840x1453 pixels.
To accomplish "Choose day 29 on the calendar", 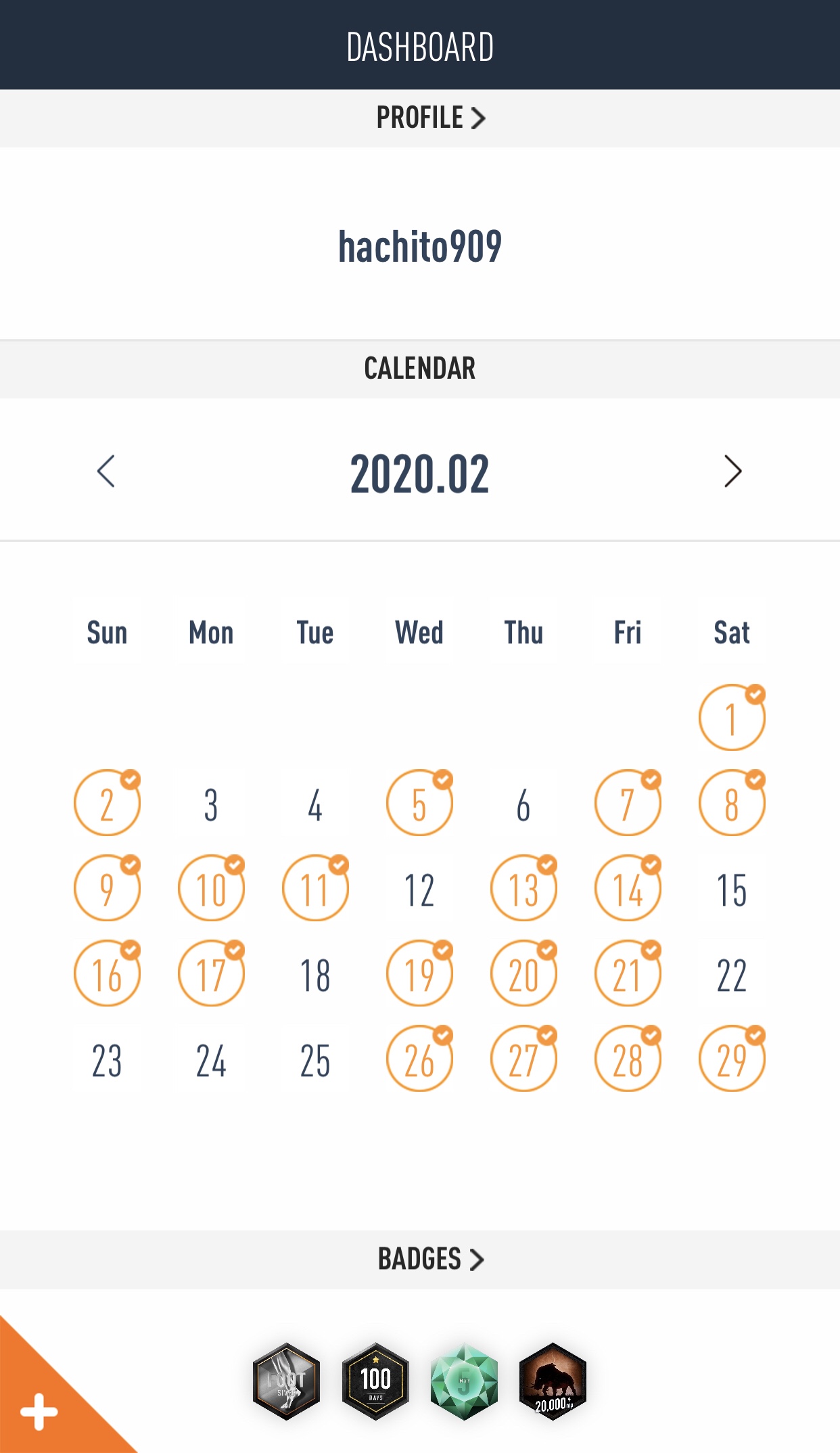I will tap(731, 1059).
